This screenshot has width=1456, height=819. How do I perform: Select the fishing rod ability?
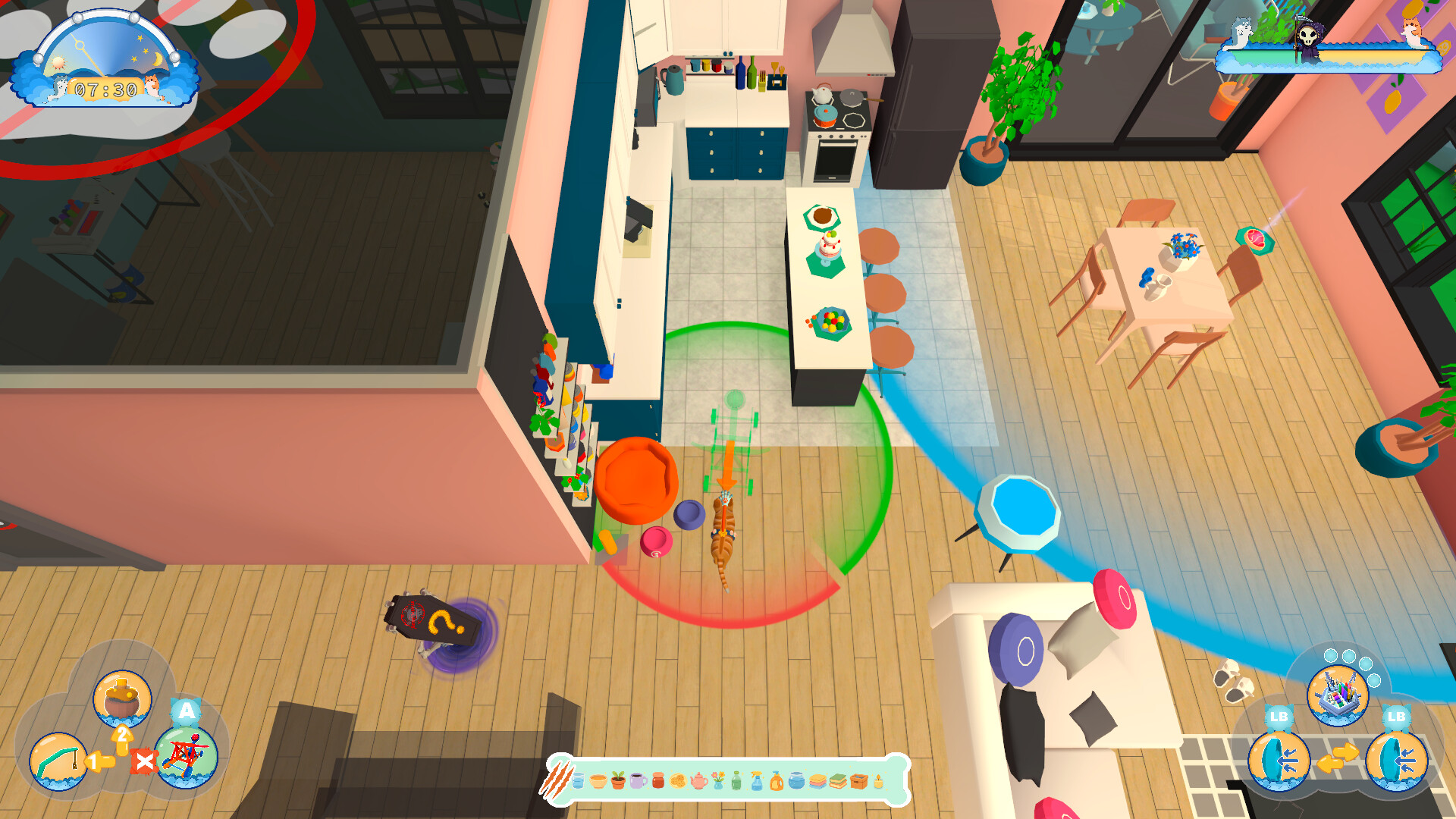58,761
